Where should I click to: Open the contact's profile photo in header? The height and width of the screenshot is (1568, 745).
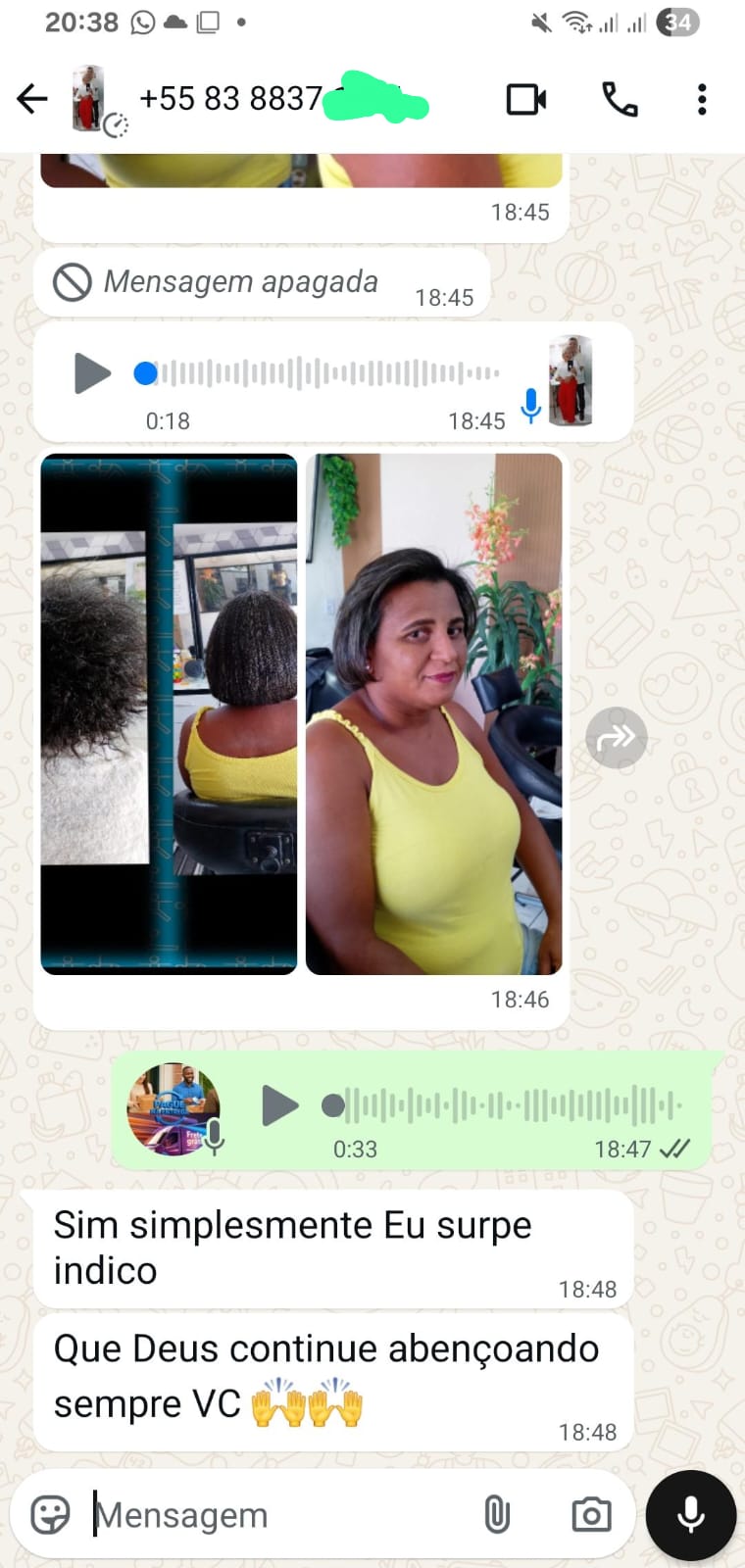coord(90,98)
